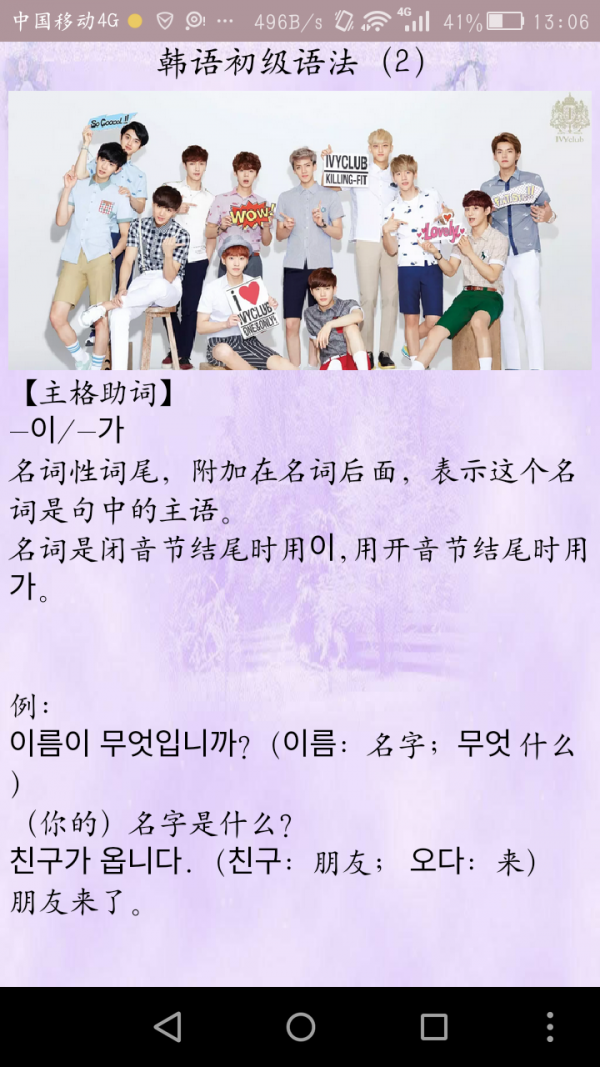Screen dimensions: 600x1067
Task: Go back using the navigation bar
Action: tap(167, 1026)
